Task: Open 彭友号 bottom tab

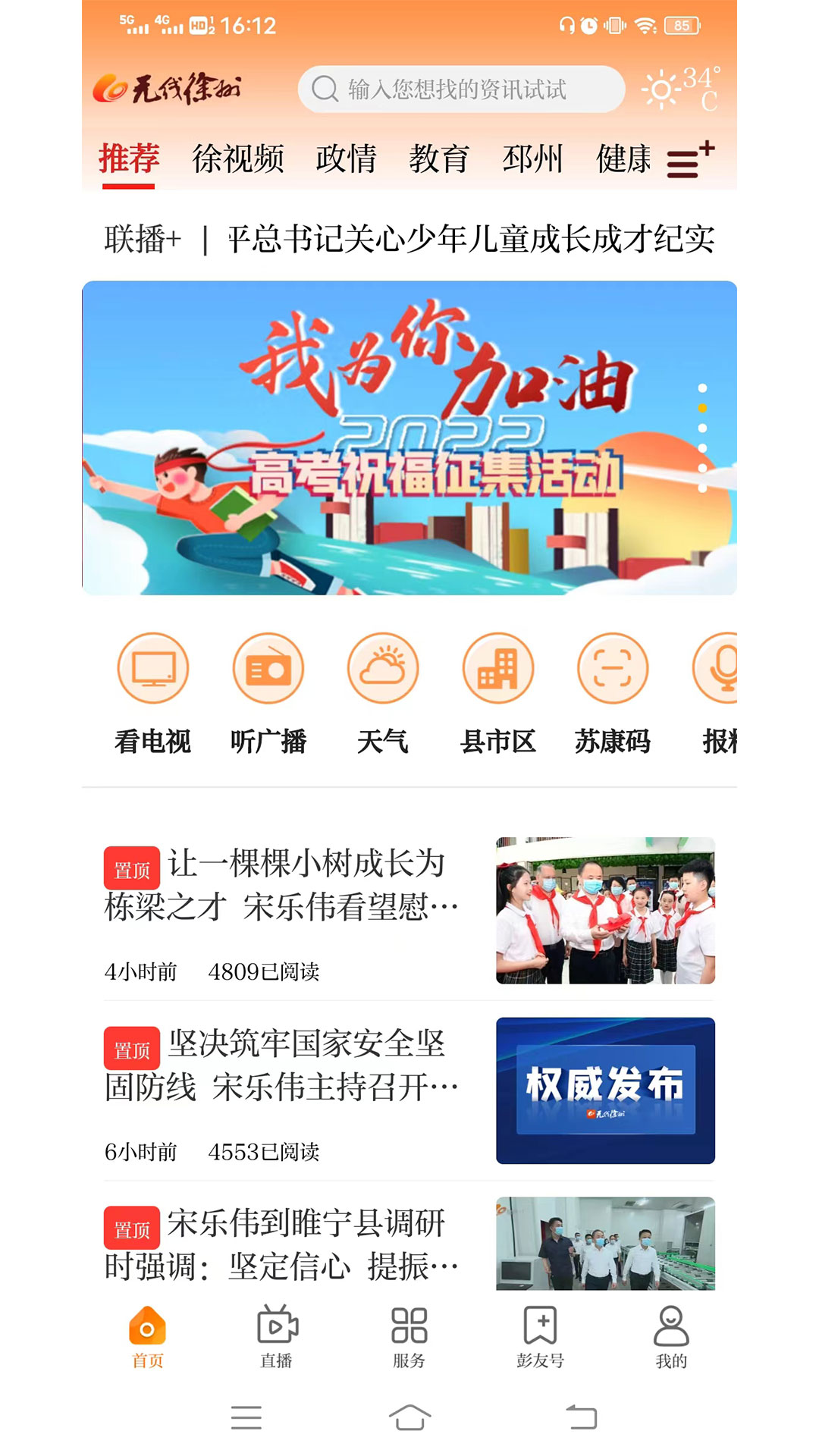Action: click(x=540, y=1336)
